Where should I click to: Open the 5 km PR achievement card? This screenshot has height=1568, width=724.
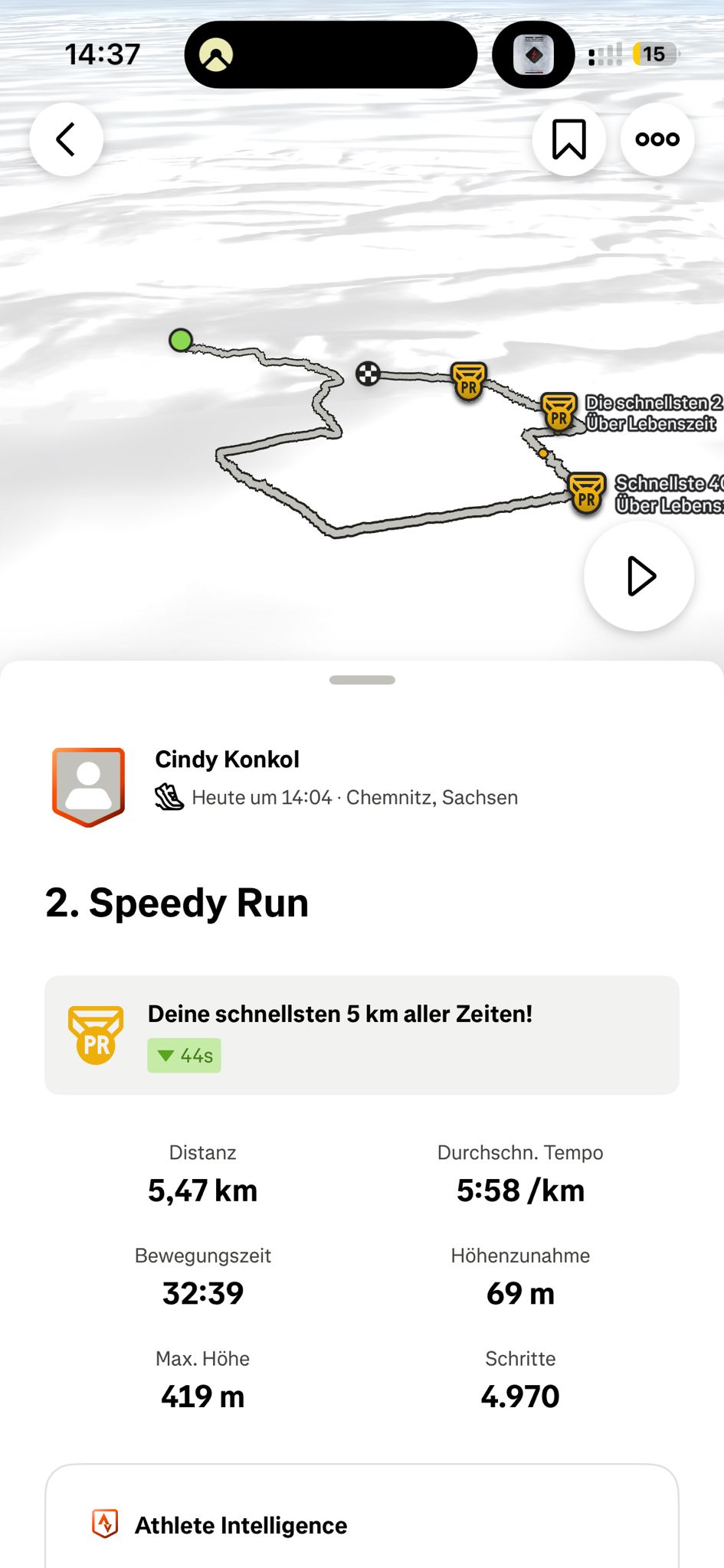(x=362, y=1035)
